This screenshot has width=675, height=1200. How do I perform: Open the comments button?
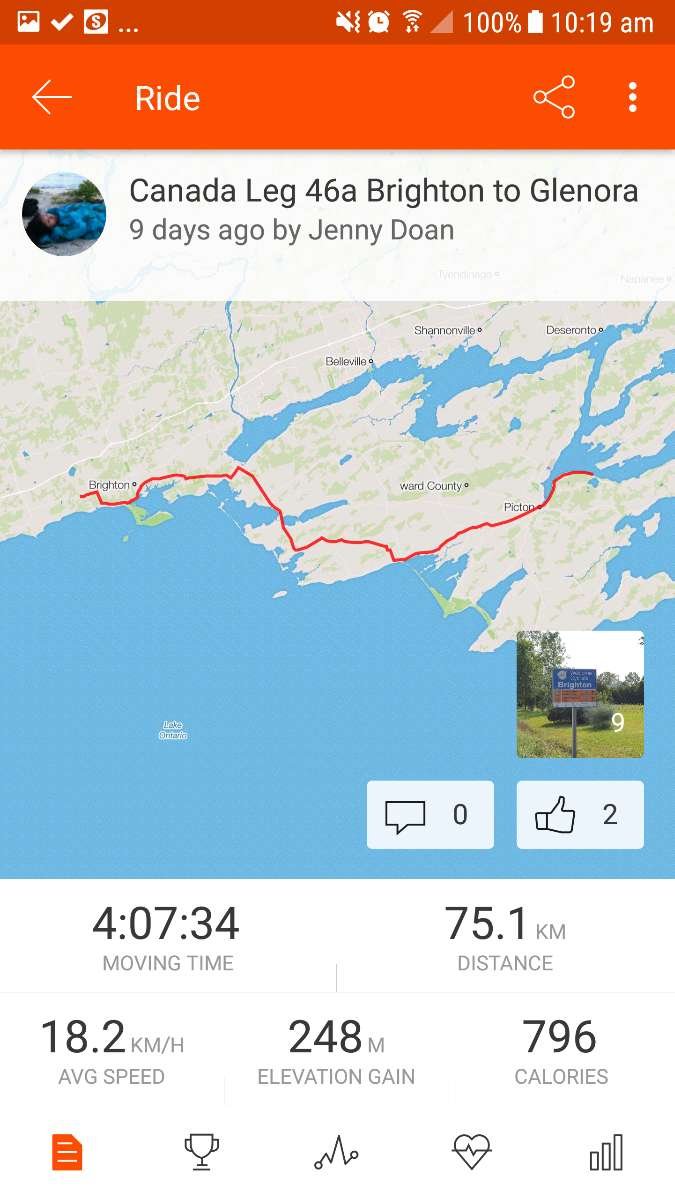(x=430, y=815)
